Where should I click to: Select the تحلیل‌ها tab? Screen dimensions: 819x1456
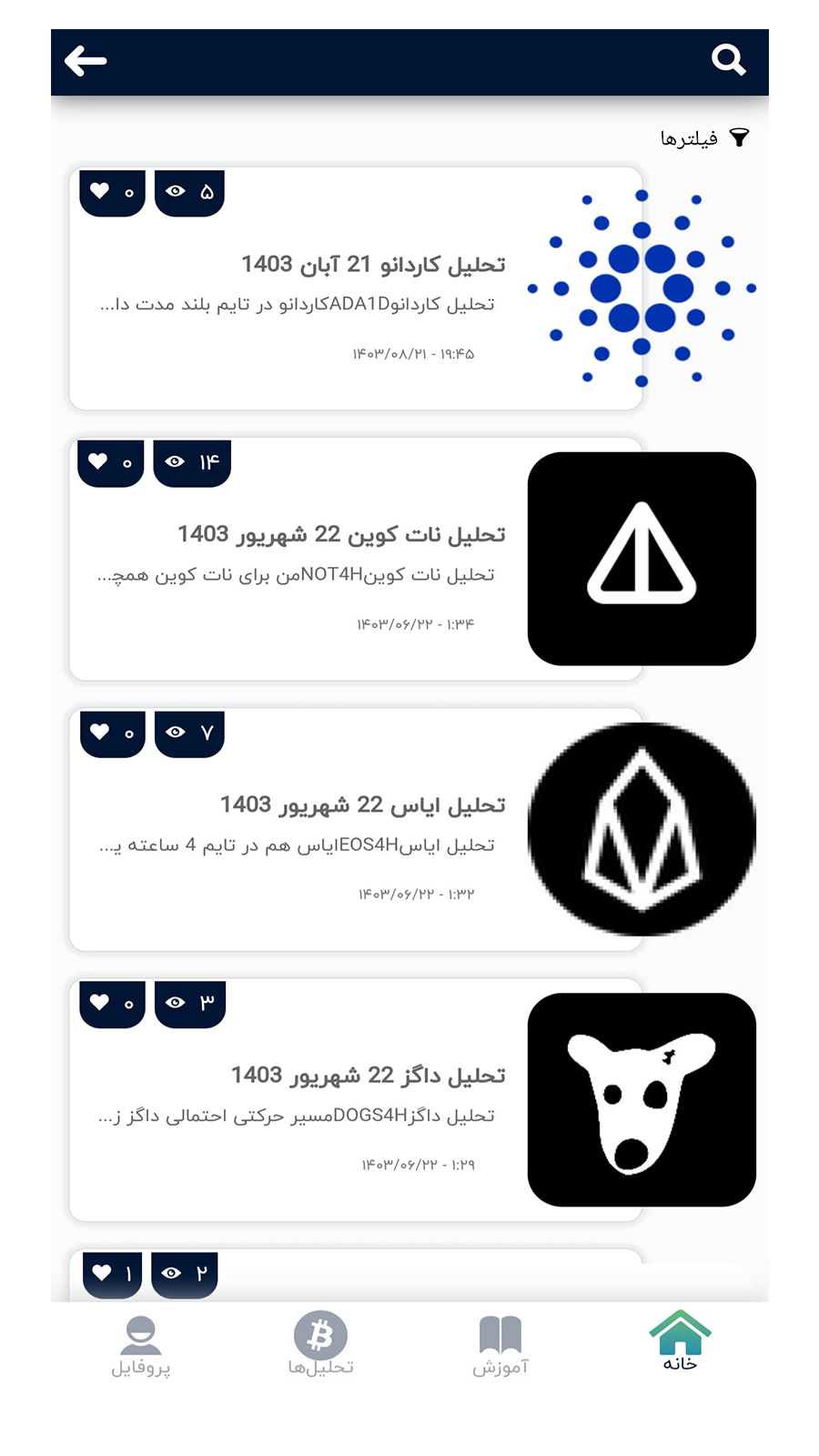pyautogui.click(x=320, y=1345)
